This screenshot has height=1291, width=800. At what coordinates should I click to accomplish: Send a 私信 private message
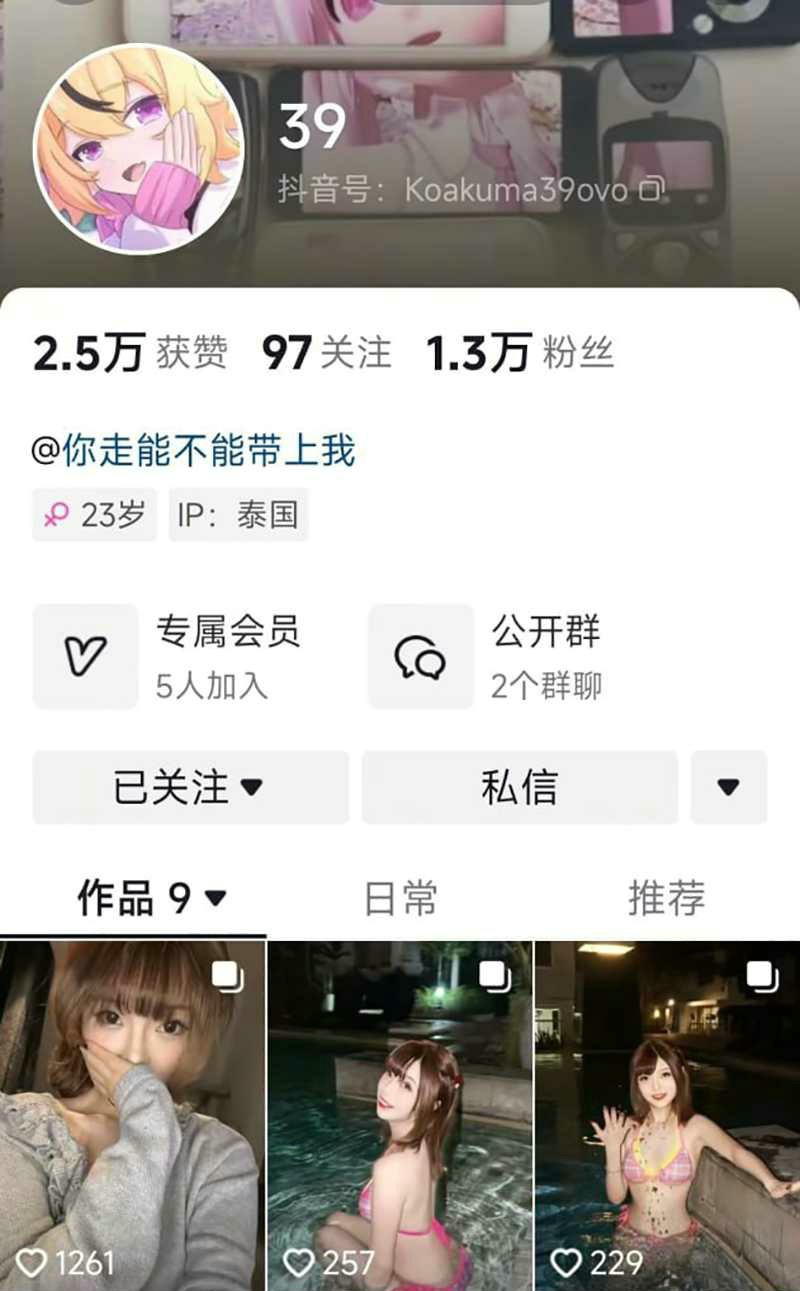click(x=519, y=787)
